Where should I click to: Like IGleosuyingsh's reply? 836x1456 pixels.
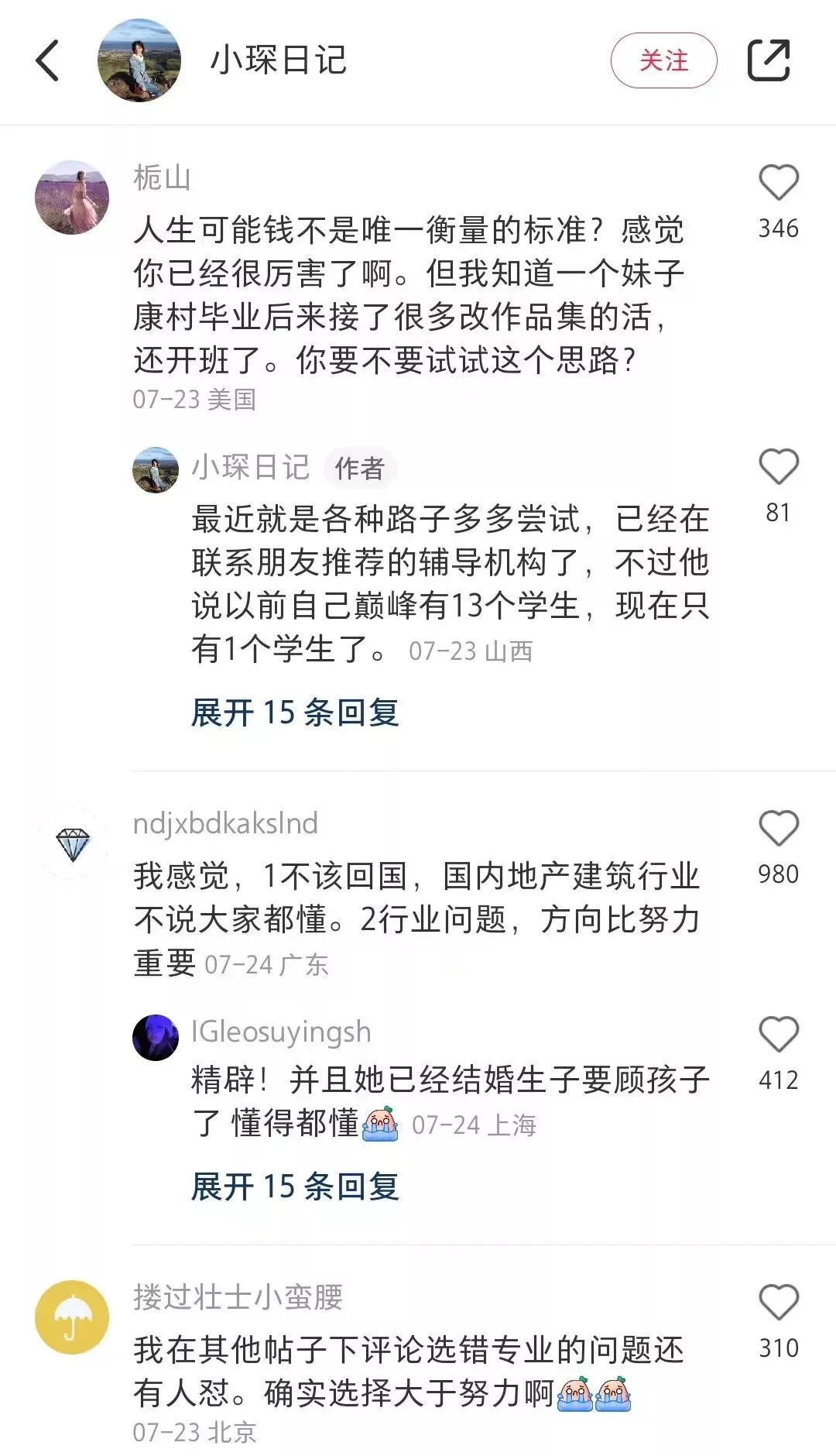pyautogui.click(x=778, y=1035)
